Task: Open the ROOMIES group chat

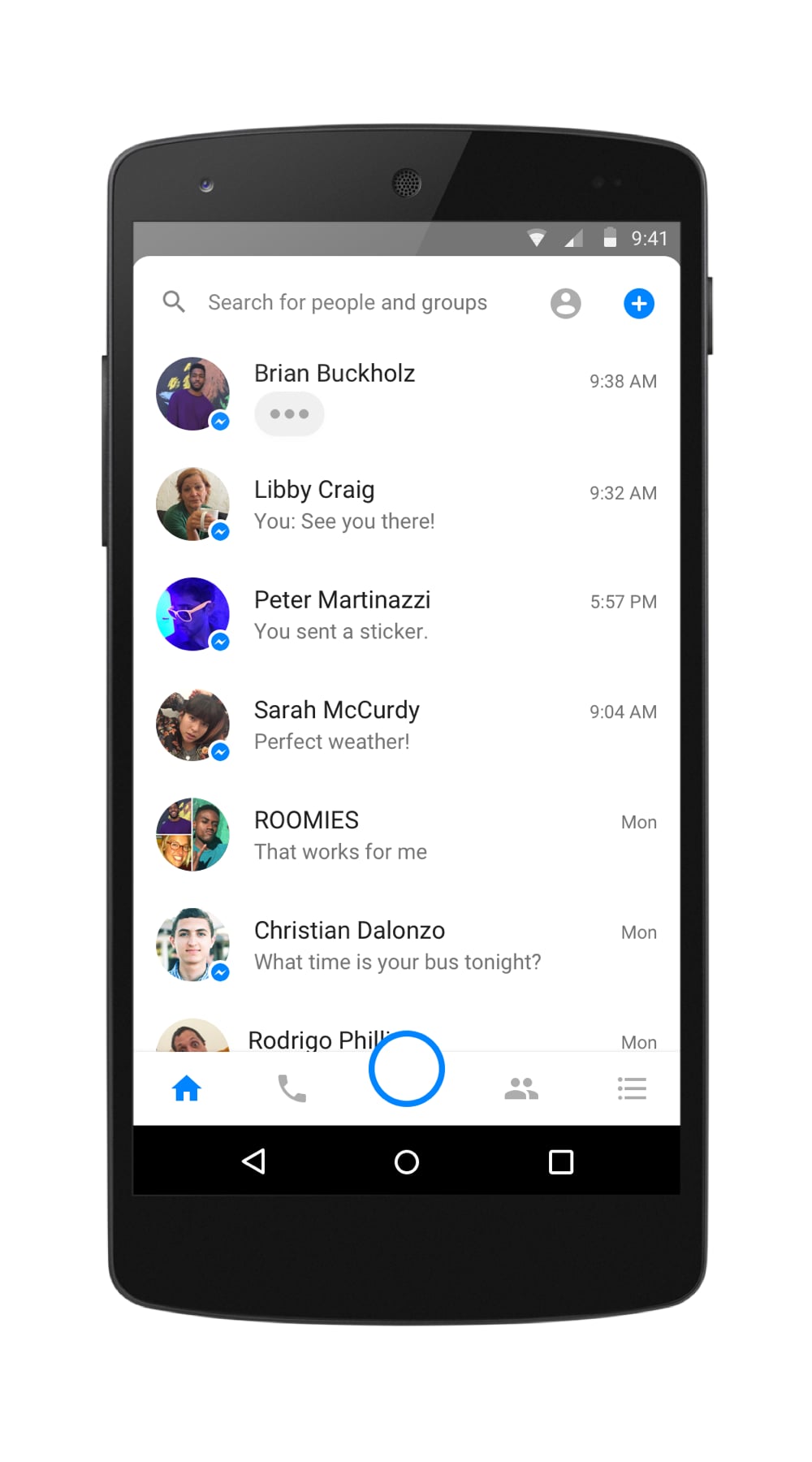Action: (406, 835)
